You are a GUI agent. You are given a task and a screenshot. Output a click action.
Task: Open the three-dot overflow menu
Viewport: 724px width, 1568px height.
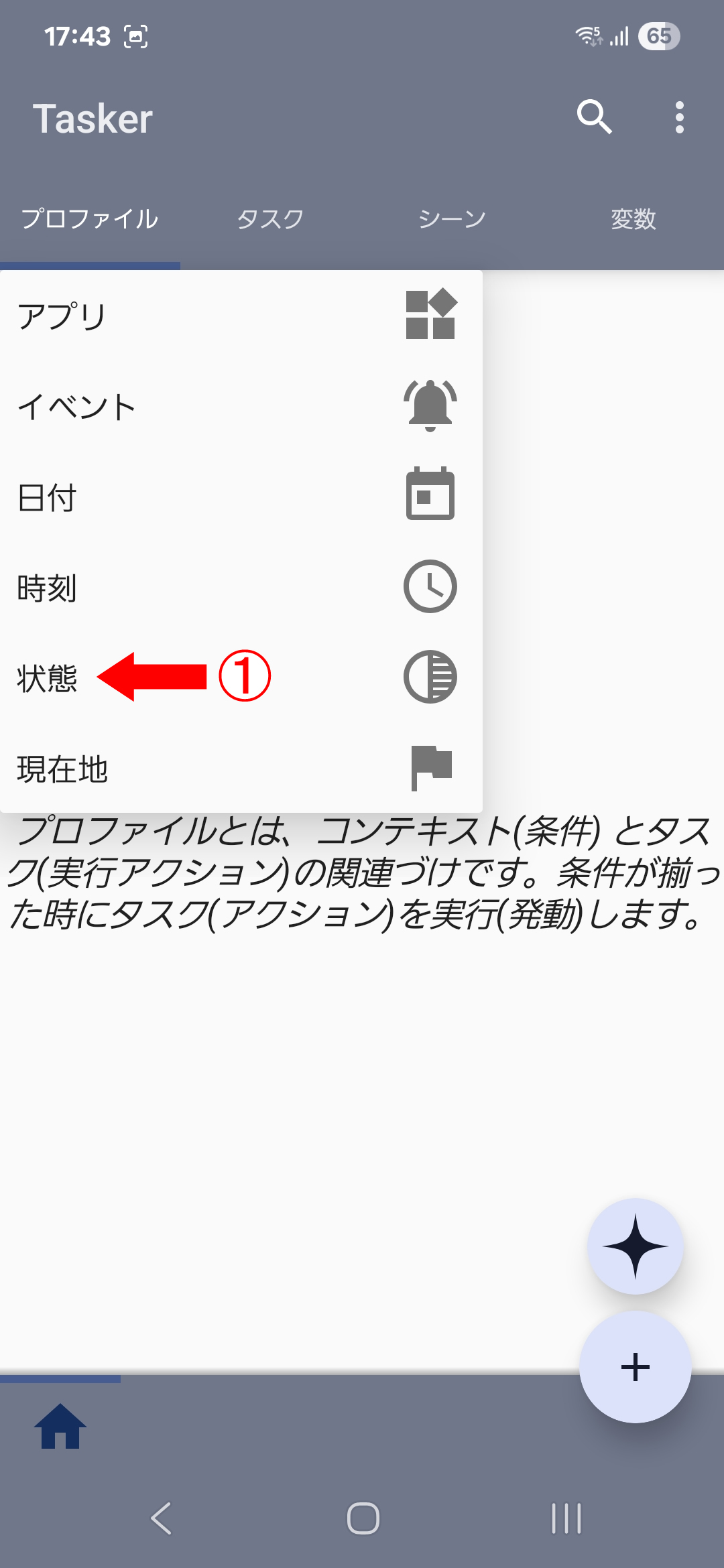coord(679,118)
